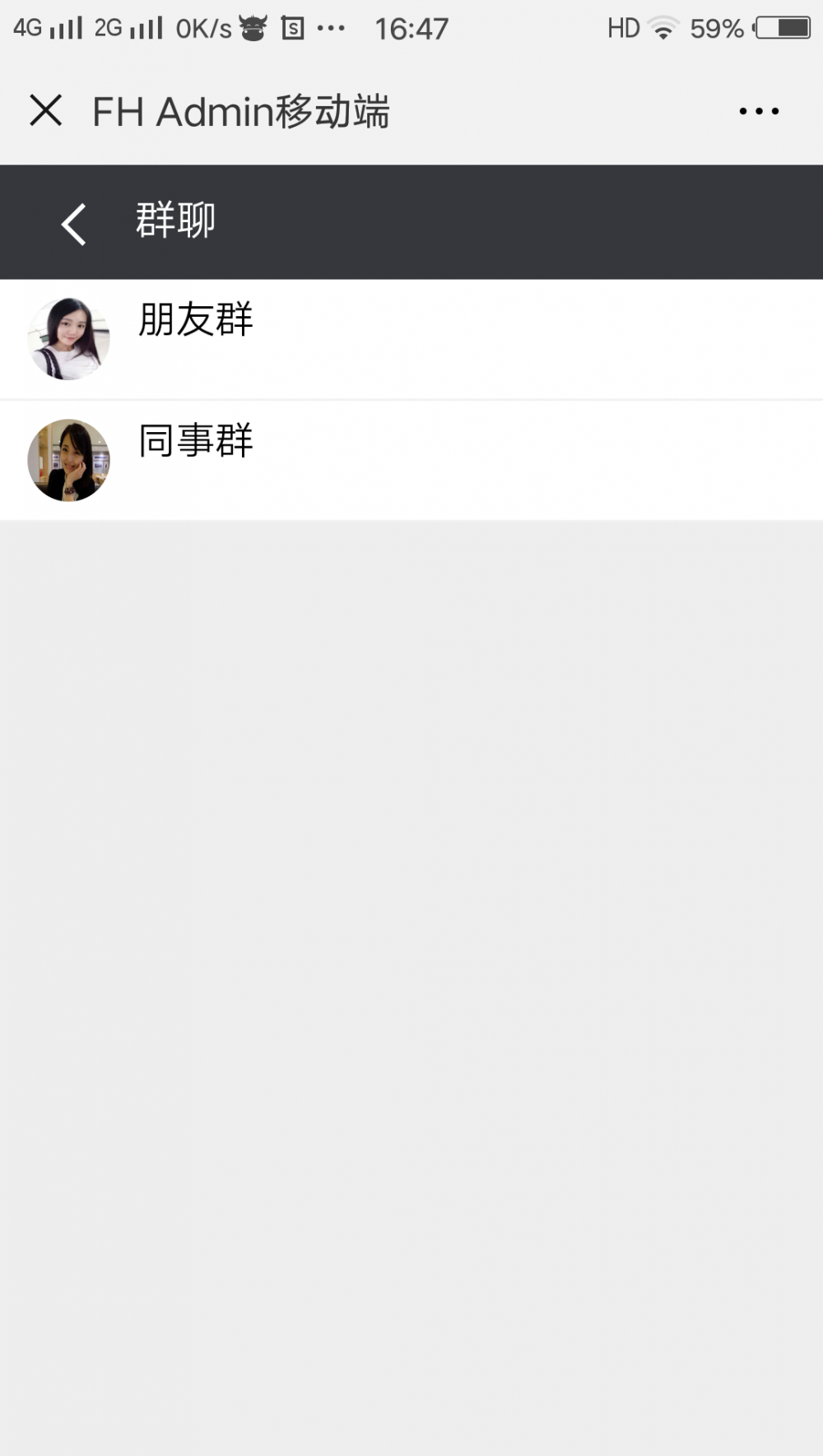This screenshot has height=1456, width=823.
Task: Tap the square S app icon in status bar
Action: pyautogui.click(x=291, y=27)
